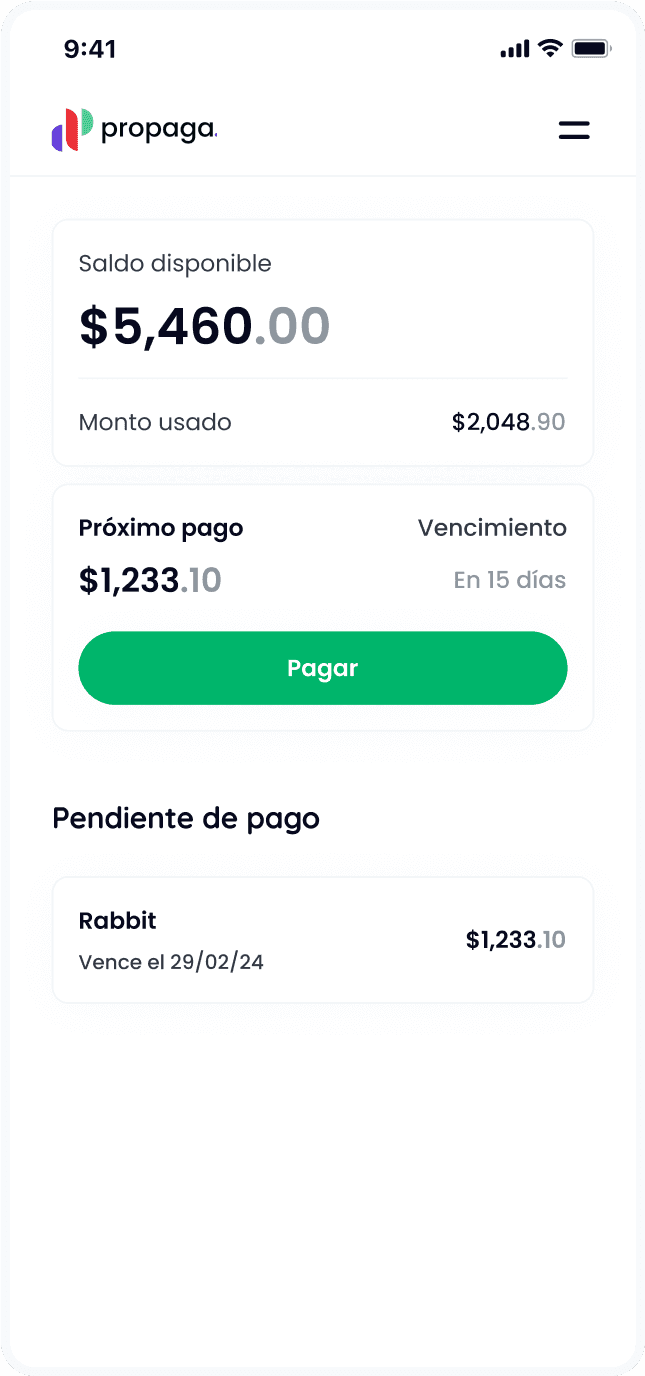Open the Rabbit pending payment card
645x1376 pixels.
(322, 940)
